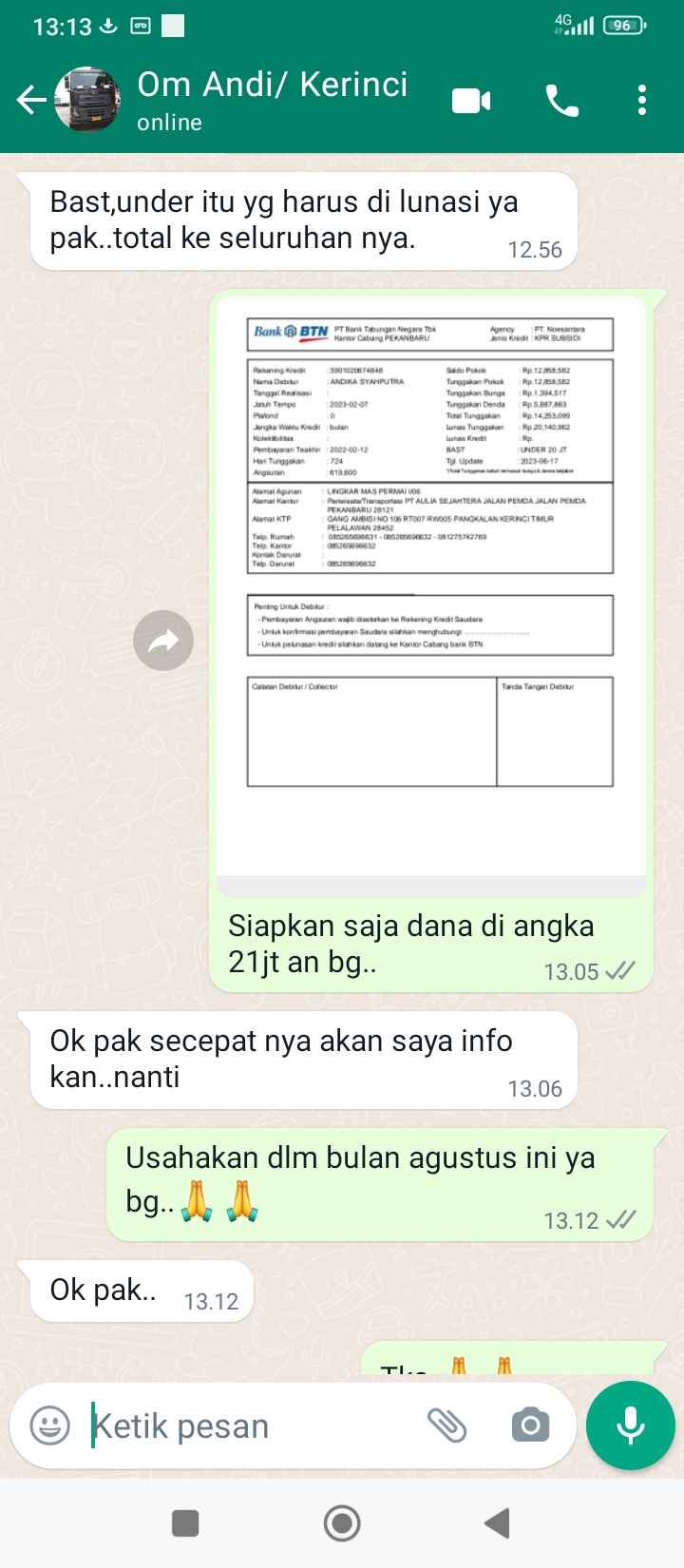Image resolution: width=684 pixels, height=1568 pixels.
Task: Open the emoji picker
Action: (x=49, y=1425)
